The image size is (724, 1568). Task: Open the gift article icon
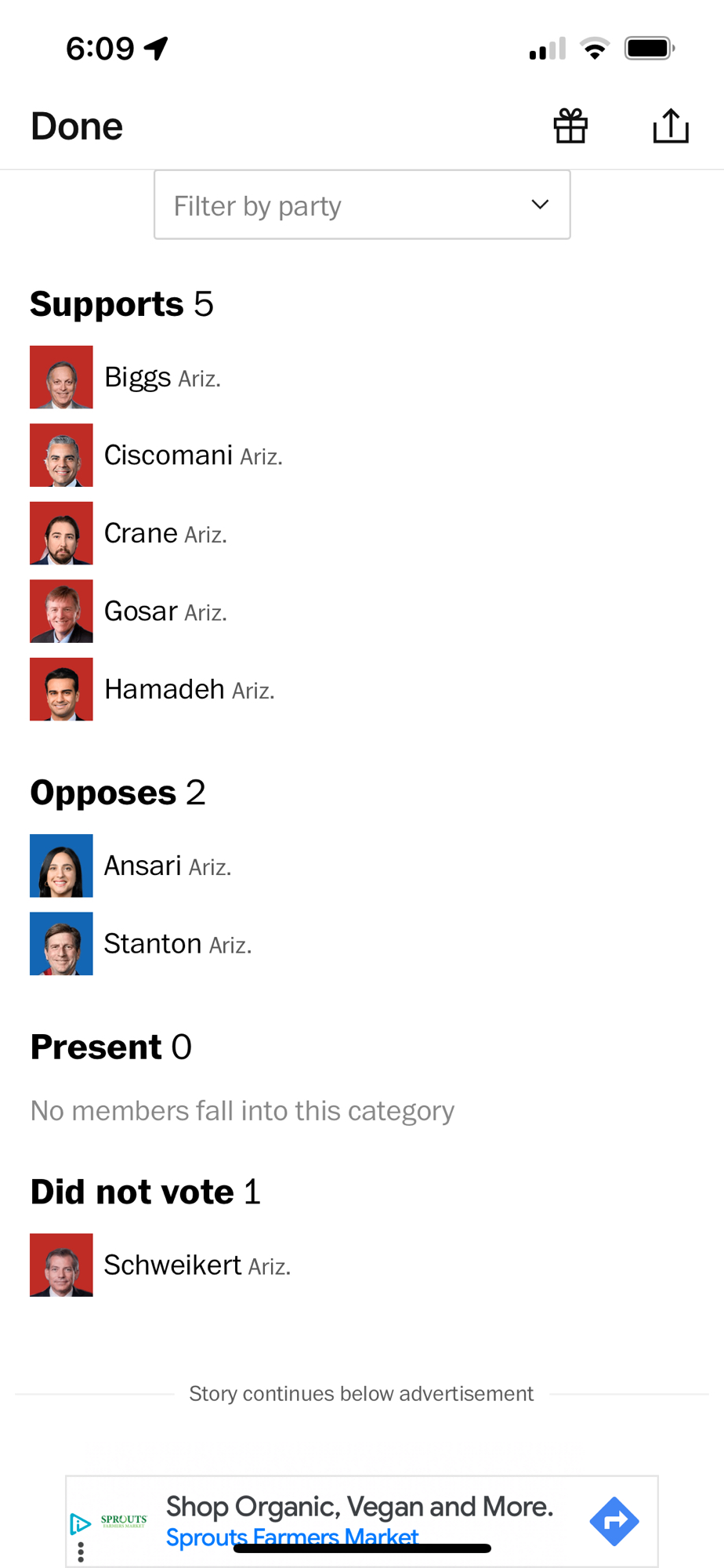coord(570,126)
